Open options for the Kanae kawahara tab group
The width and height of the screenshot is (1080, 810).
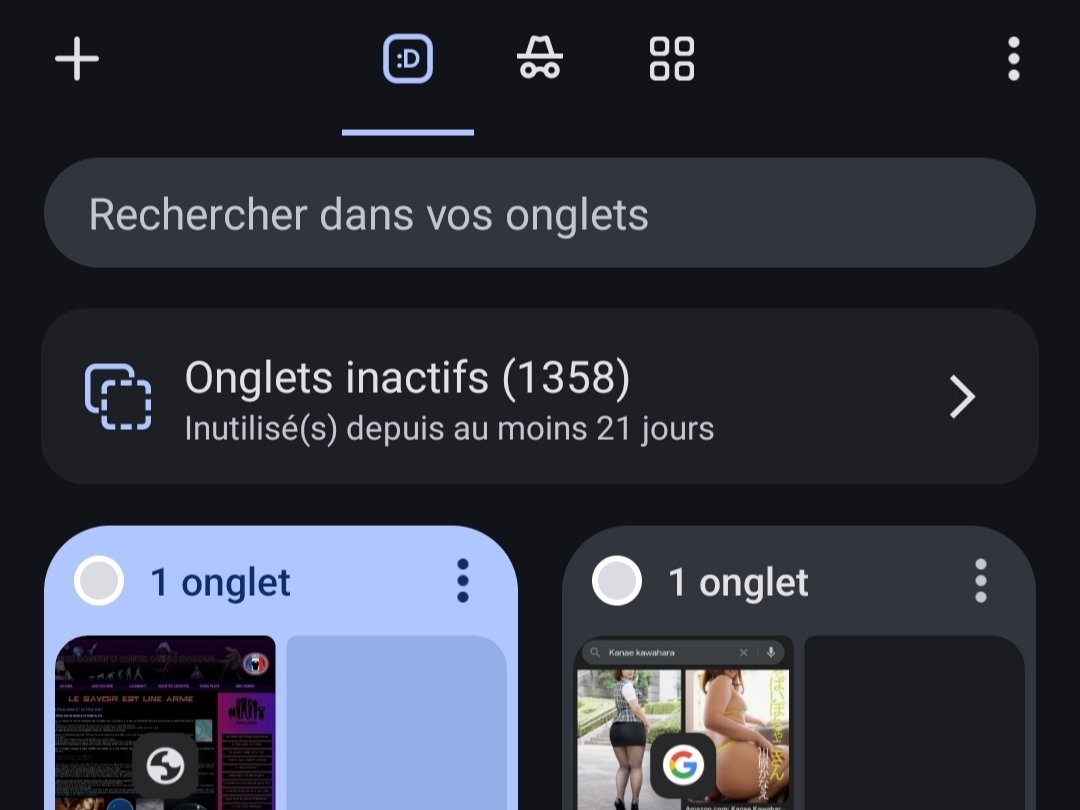click(980, 581)
